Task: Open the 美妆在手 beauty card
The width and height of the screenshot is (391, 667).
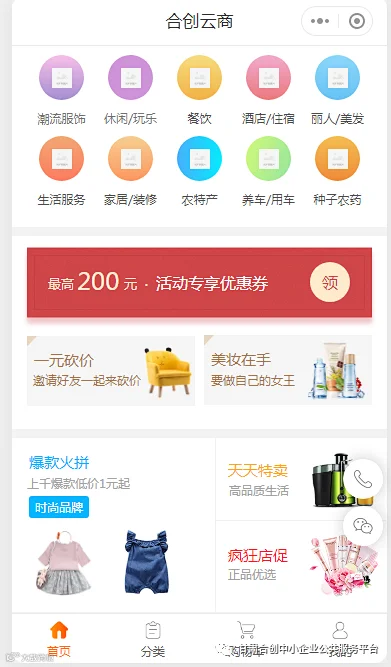Action: pyautogui.click(x=288, y=370)
